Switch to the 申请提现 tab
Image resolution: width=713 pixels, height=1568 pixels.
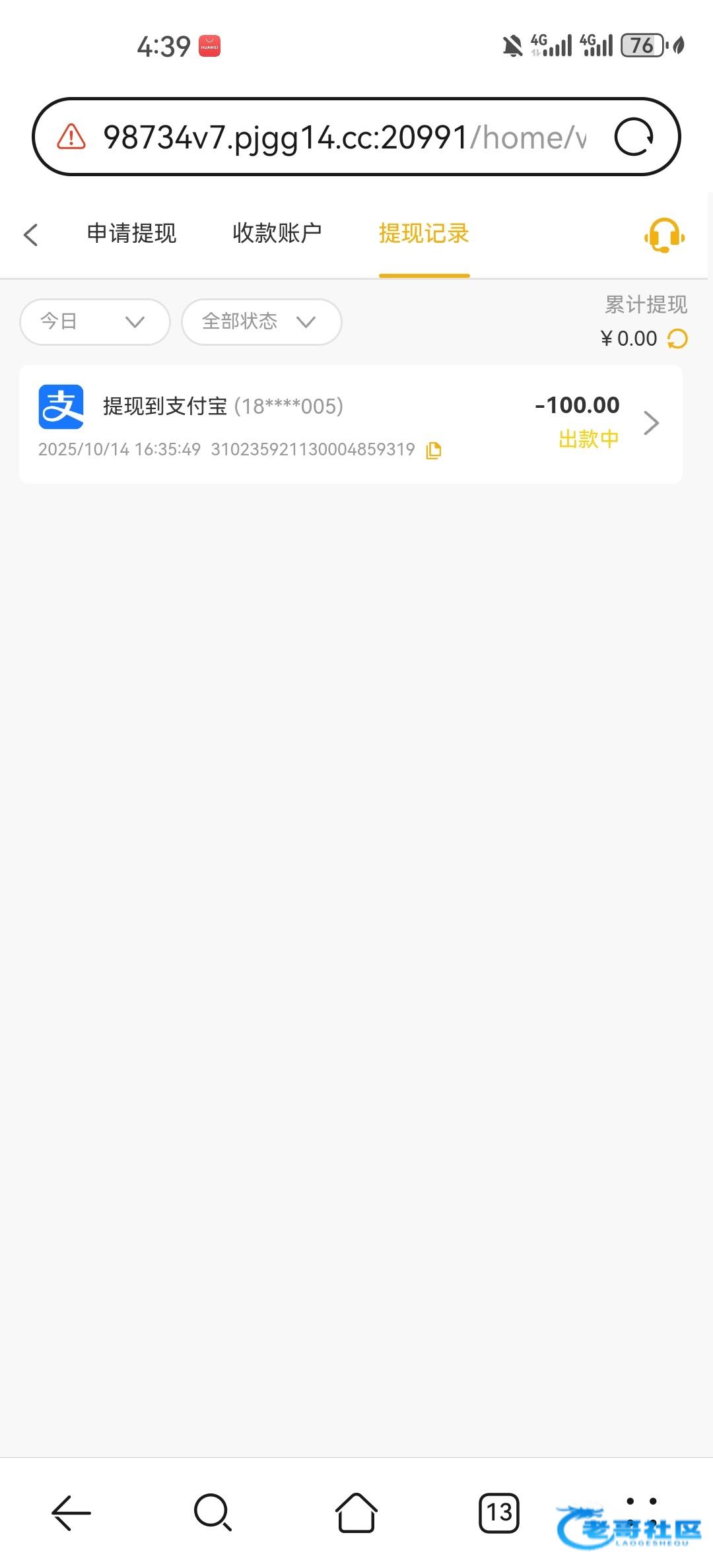click(x=132, y=233)
